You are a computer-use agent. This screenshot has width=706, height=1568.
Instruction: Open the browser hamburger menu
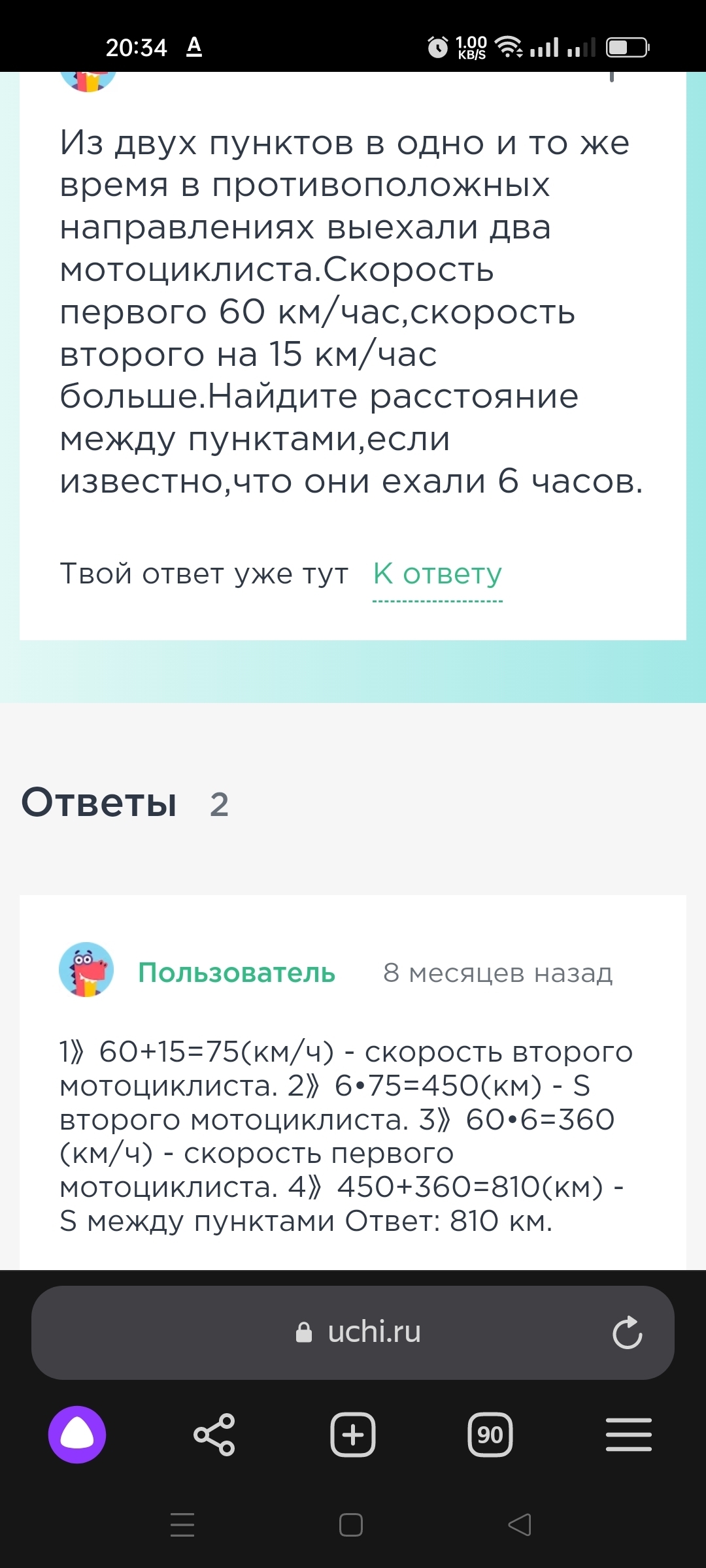629,1435
